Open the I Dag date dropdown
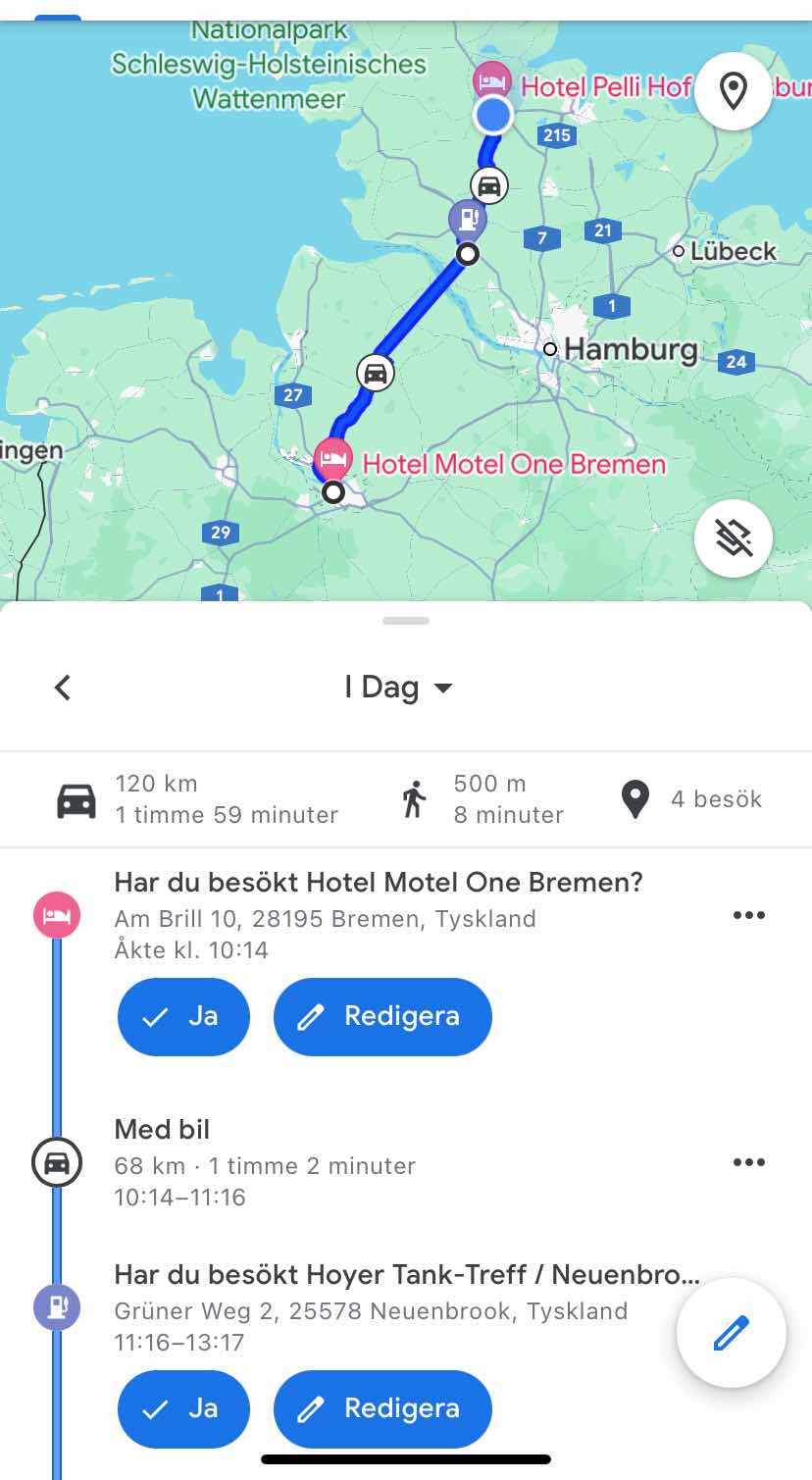 pyautogui.click(x=399, y=688)
